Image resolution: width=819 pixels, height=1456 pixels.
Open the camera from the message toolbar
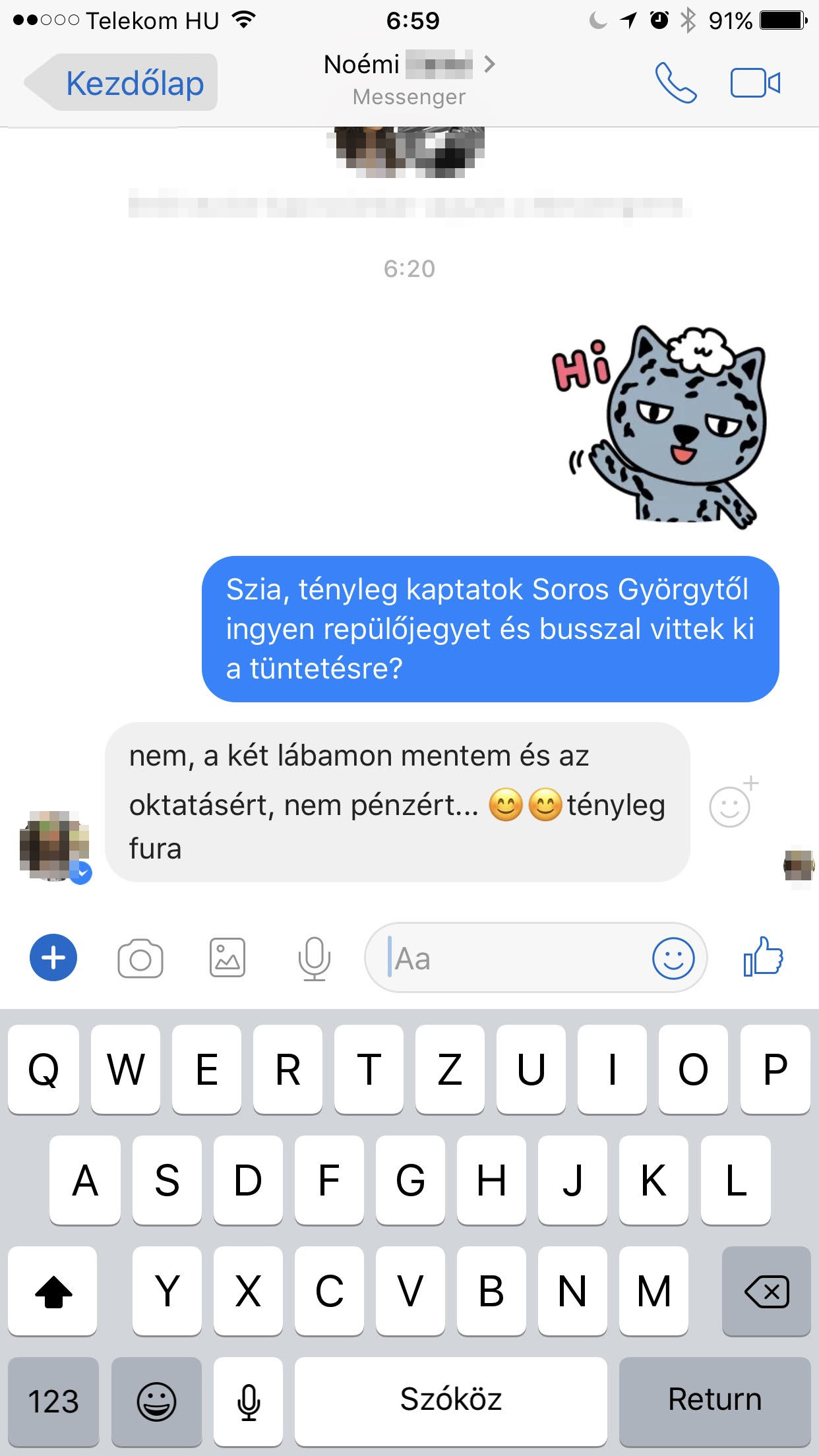(x=140, y=959)
